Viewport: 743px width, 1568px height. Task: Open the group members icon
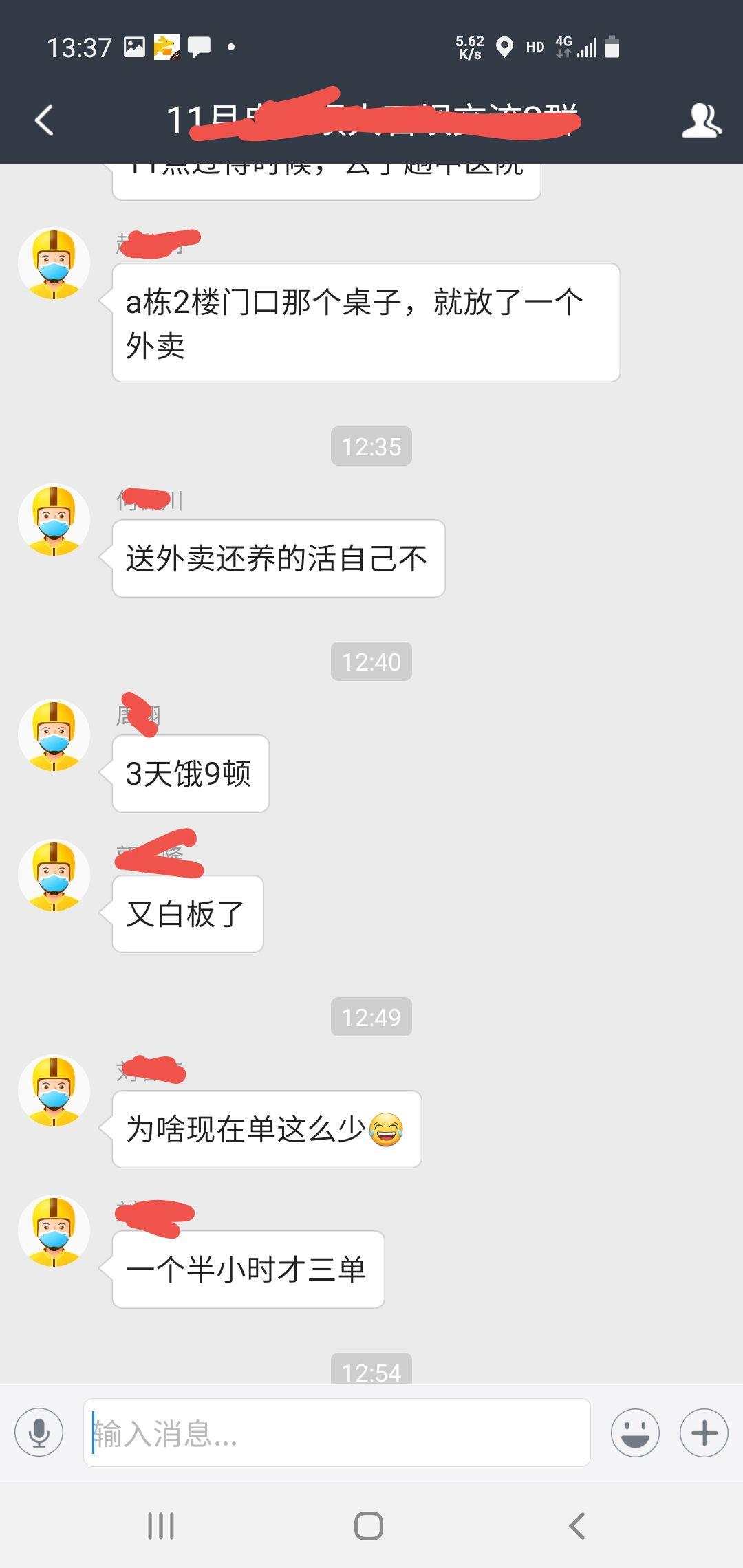pyautogui.click(x=701, y=121)
